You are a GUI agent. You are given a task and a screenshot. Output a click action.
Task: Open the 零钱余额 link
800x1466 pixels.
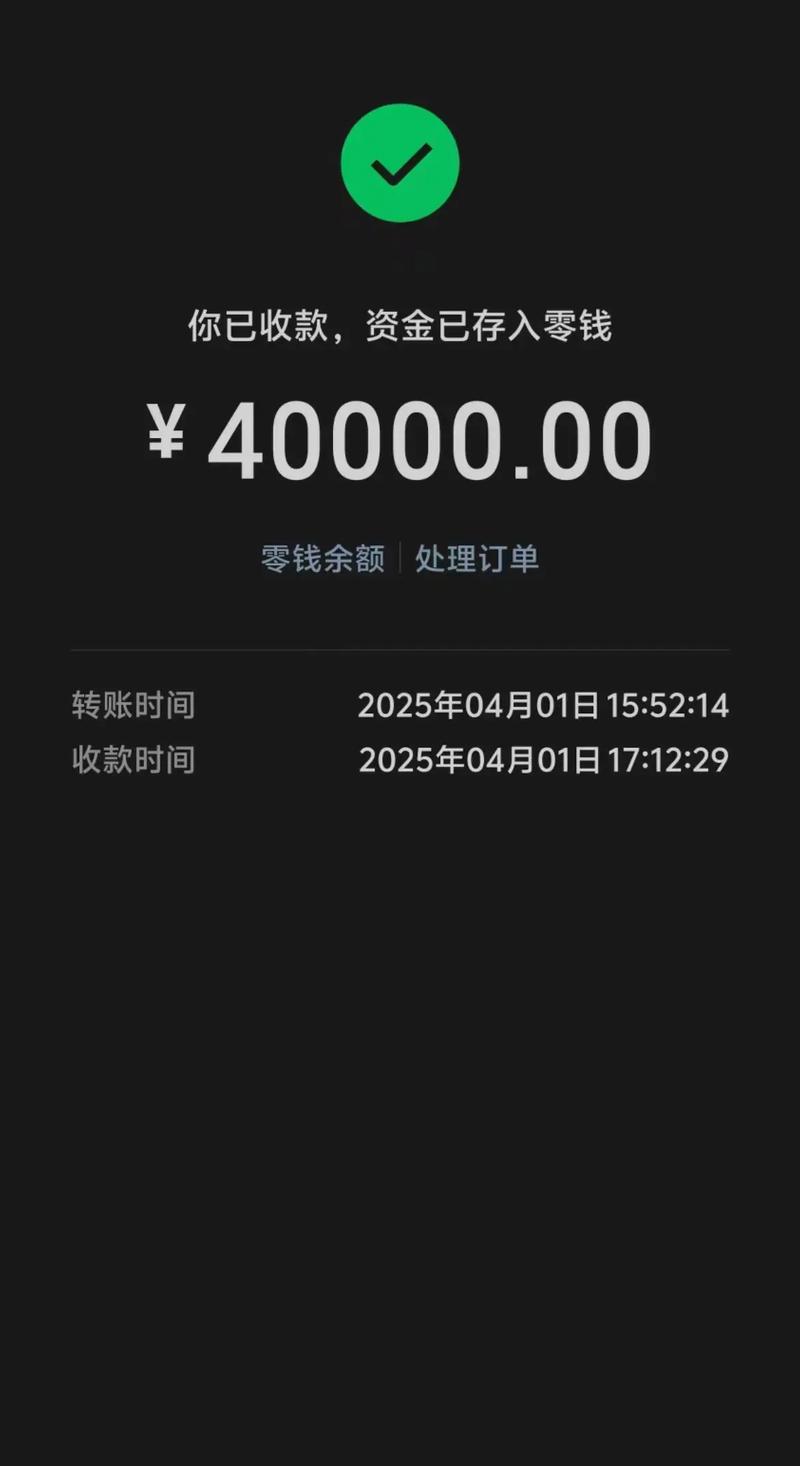pyautogui.click(x=322, y=558)
